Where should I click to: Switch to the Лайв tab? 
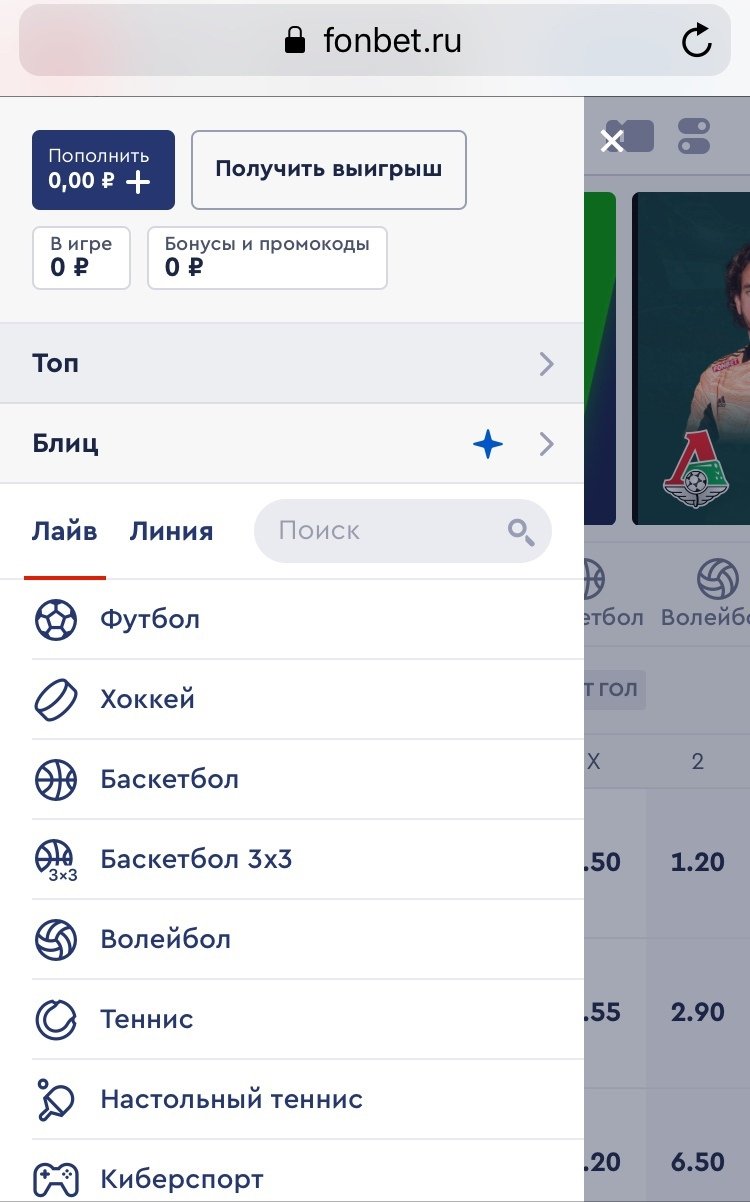tap(64, 531)
